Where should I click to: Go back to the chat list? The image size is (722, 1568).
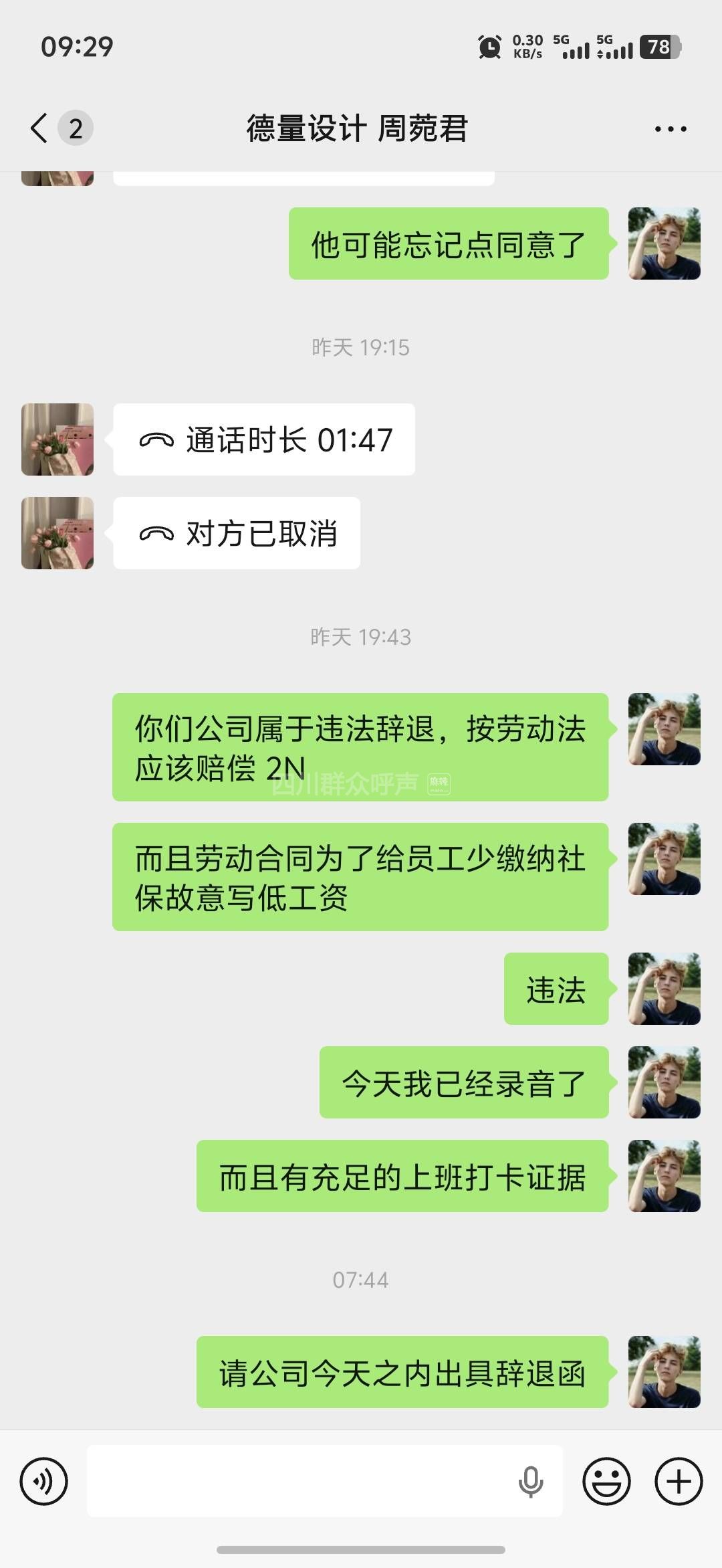click(x=40, y=128)
